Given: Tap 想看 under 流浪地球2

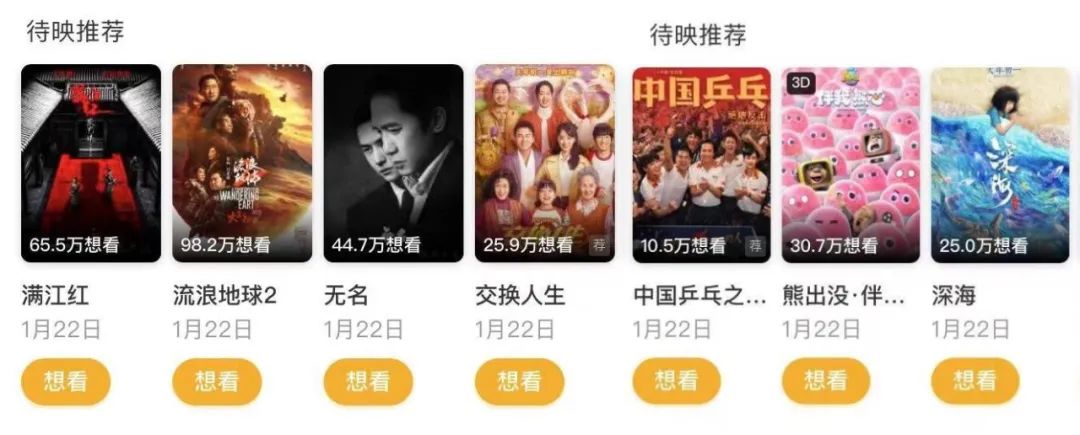Looking at the screenshot, I should click(217, 381).
